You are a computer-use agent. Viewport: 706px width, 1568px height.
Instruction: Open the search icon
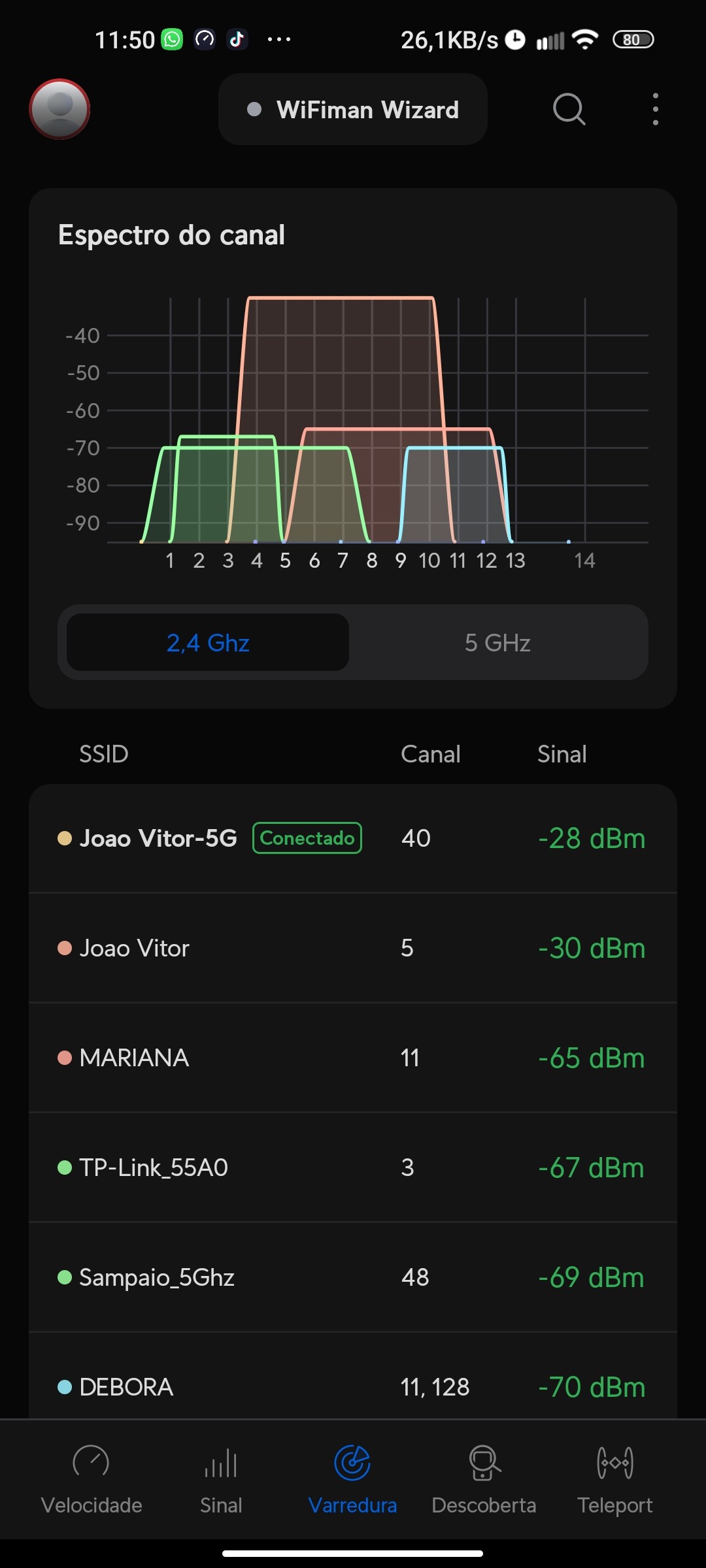coord(569,109)
